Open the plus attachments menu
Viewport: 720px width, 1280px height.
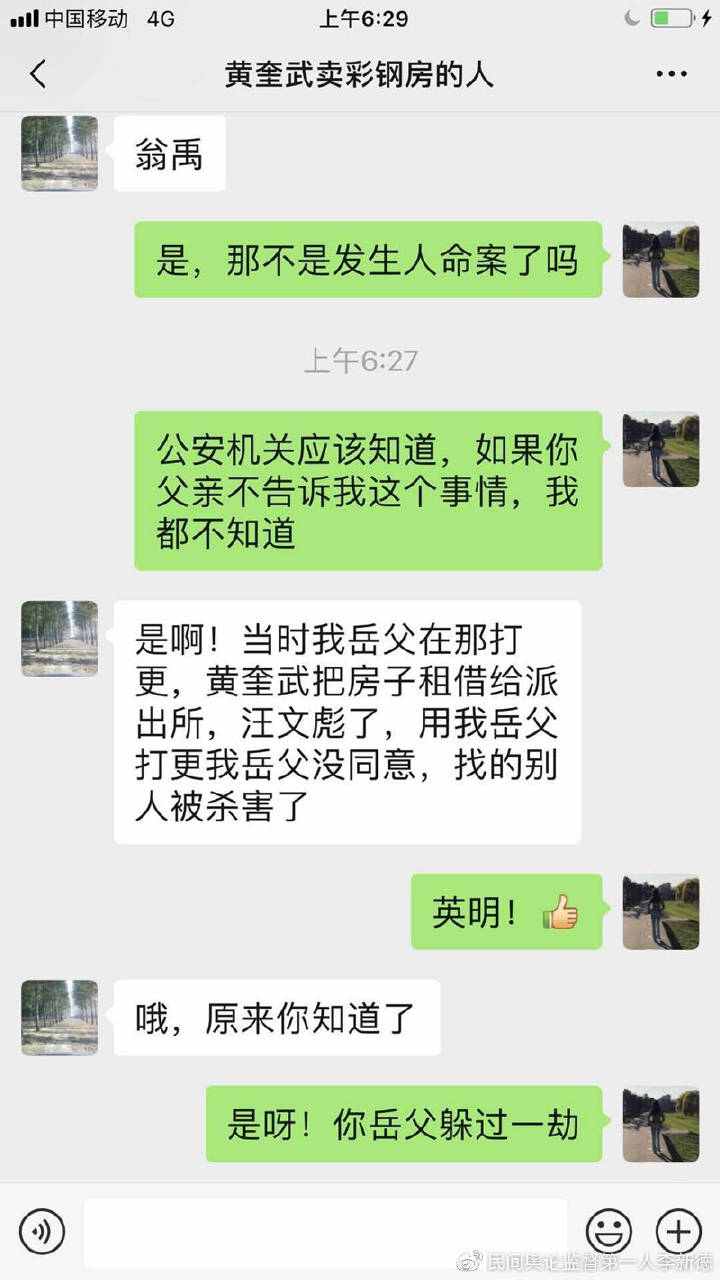pos(677,1231)
